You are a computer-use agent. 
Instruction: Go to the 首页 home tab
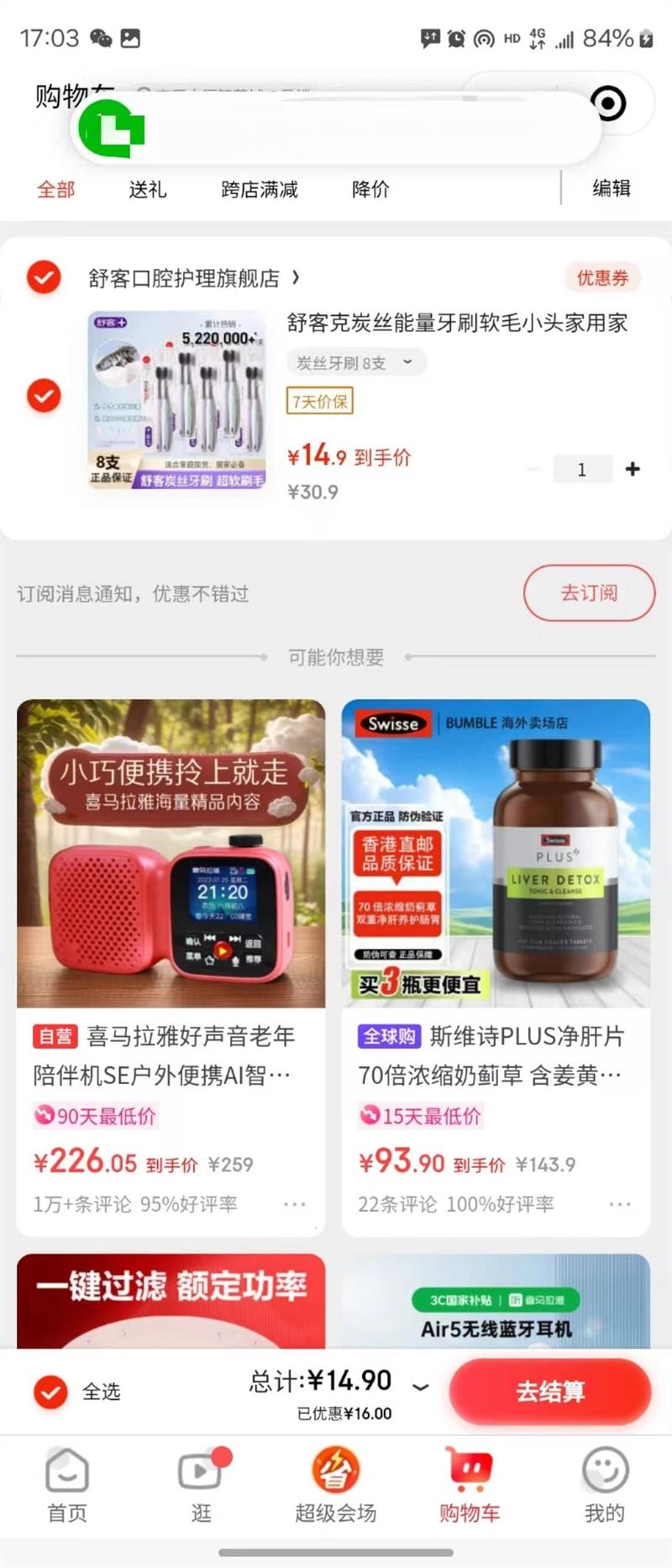click(67, 1486)
